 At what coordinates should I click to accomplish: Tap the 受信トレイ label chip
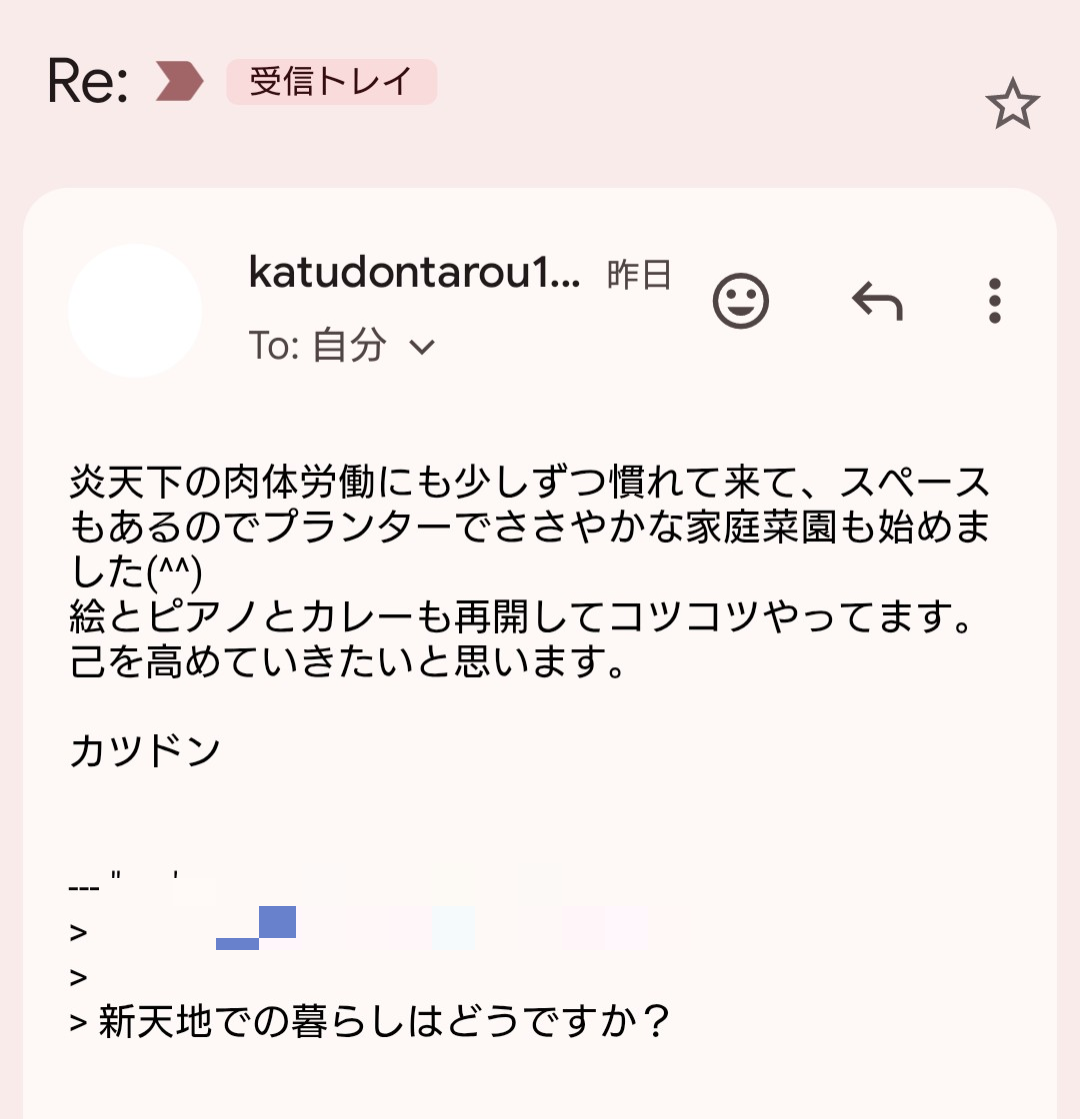pyautogui.click(x=331, y=82)
